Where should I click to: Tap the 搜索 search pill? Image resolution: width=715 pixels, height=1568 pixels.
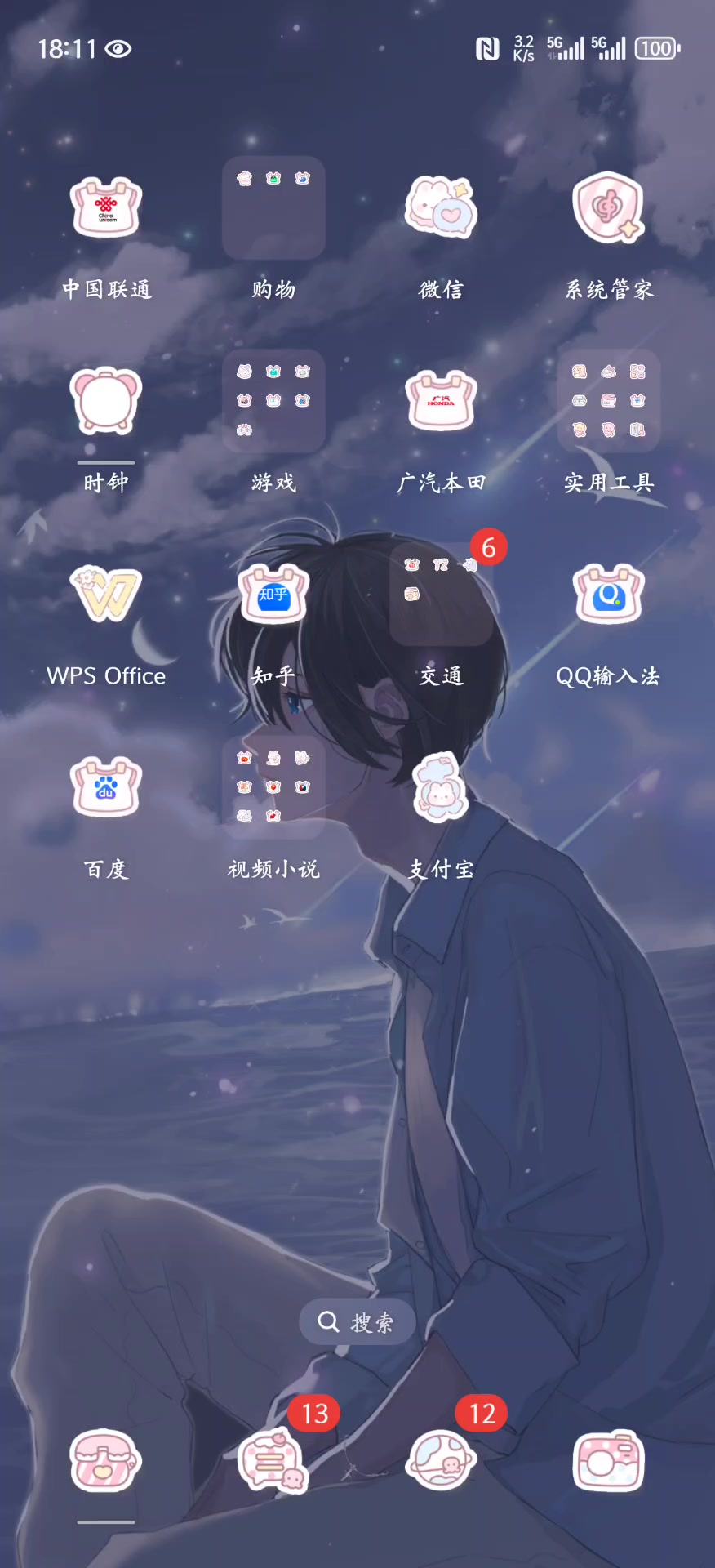357,1321
